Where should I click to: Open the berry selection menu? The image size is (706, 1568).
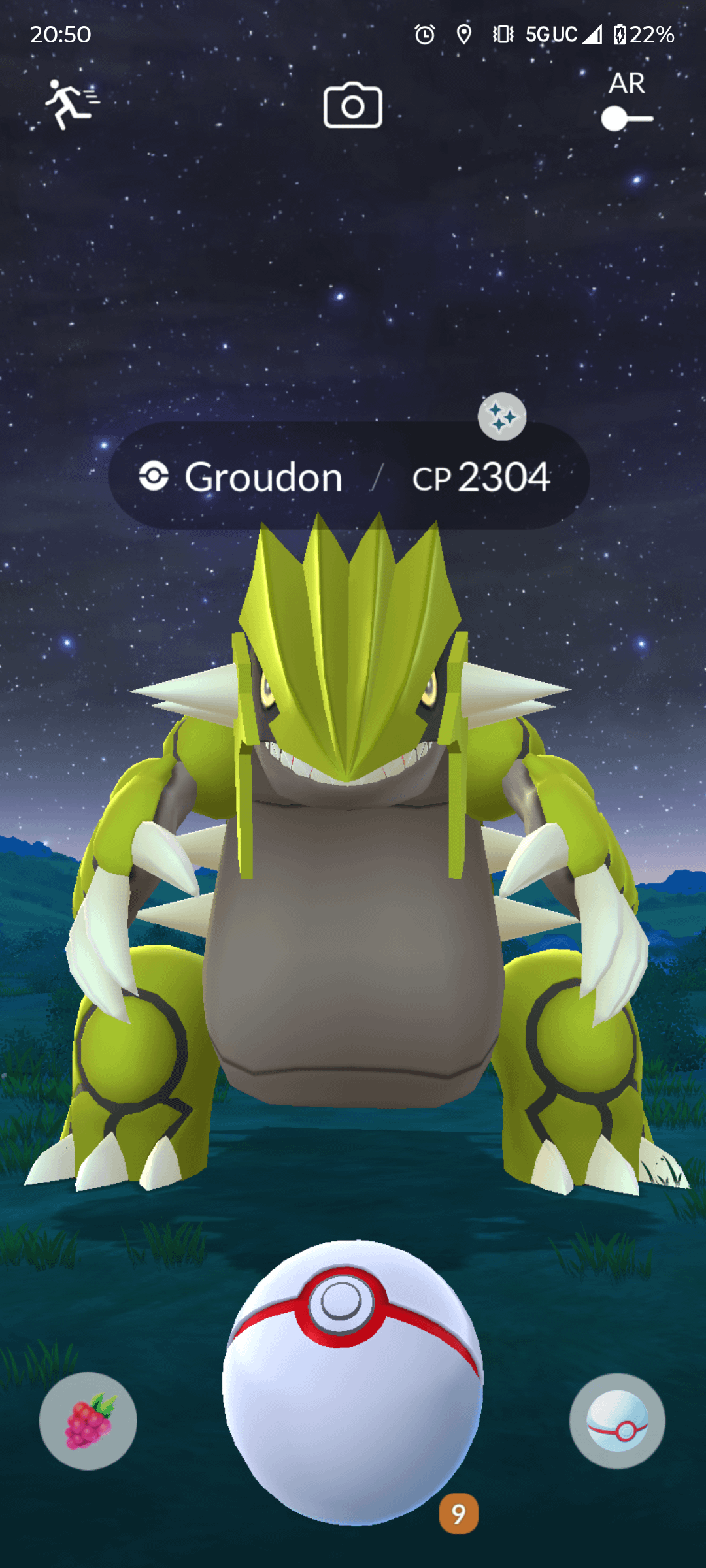coord(88,1420)
